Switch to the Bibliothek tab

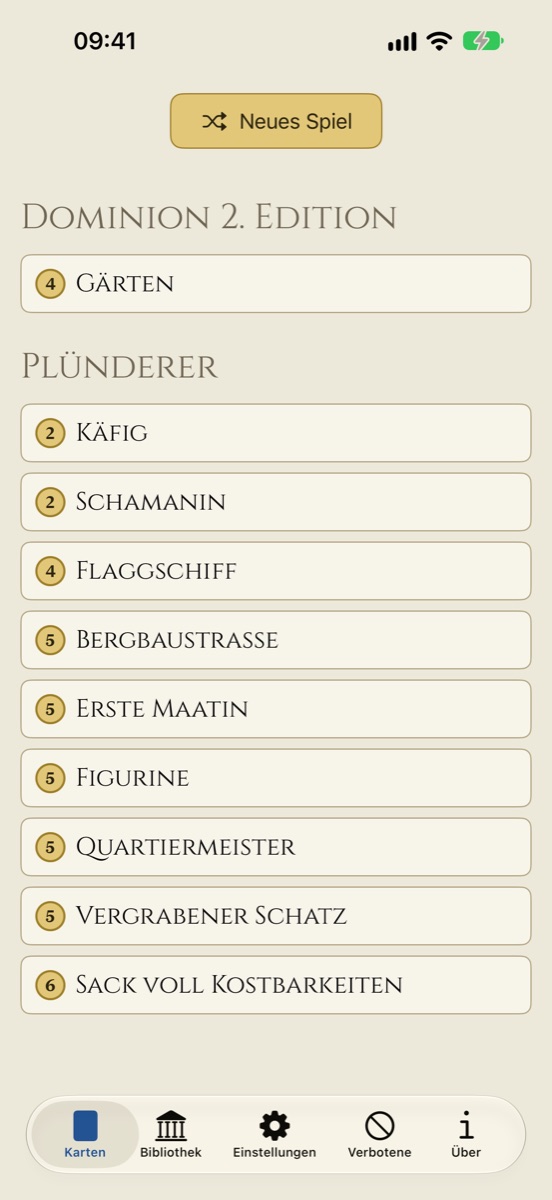(171, 1135)
